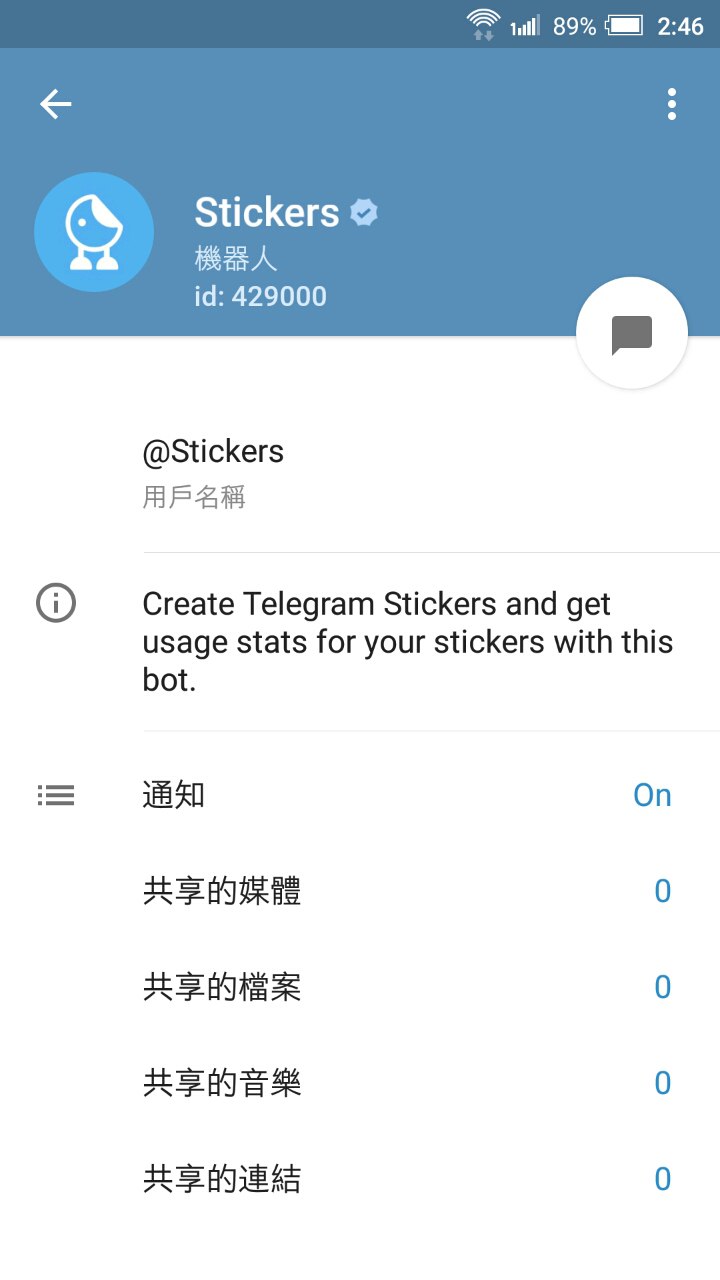Viewport: 720px width, 1280px height.
Task: View the Stickers bot profile picture
Action: click(x=94, y=232)
